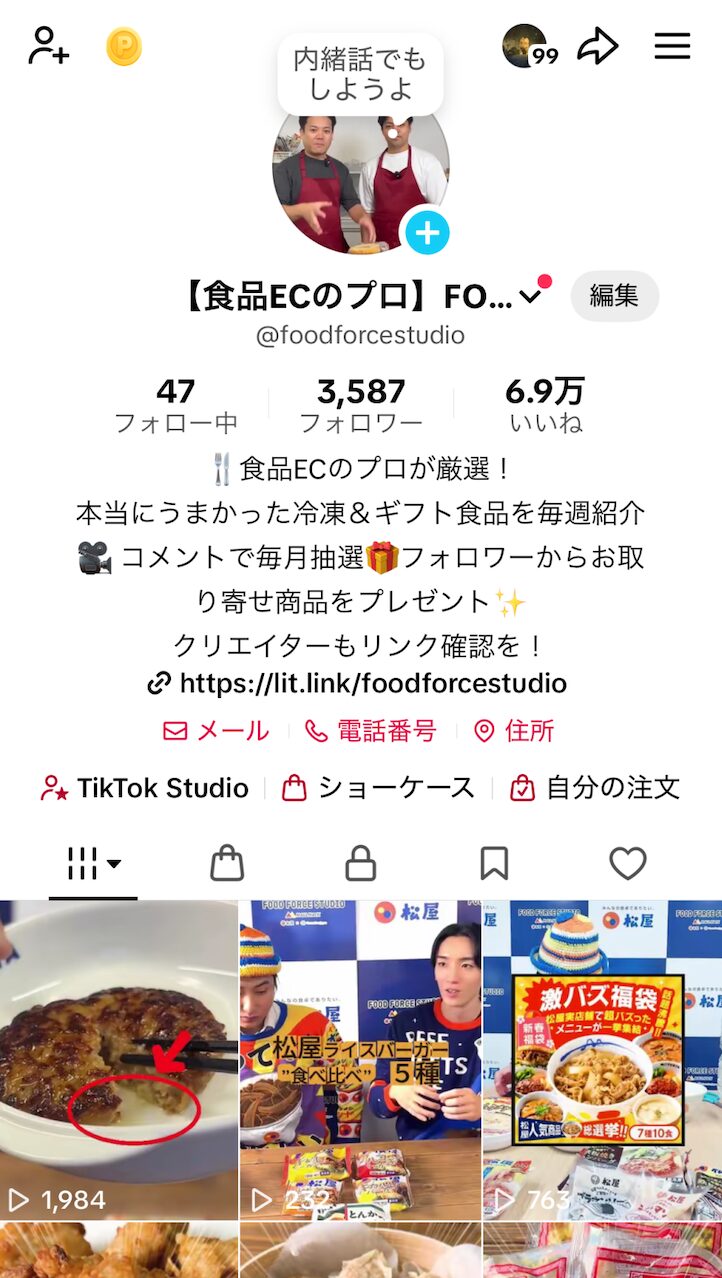The height and width of the screenshot is (1278, 722).
Task: Switch to the shopping bag tab
Action: coord(227,863)
